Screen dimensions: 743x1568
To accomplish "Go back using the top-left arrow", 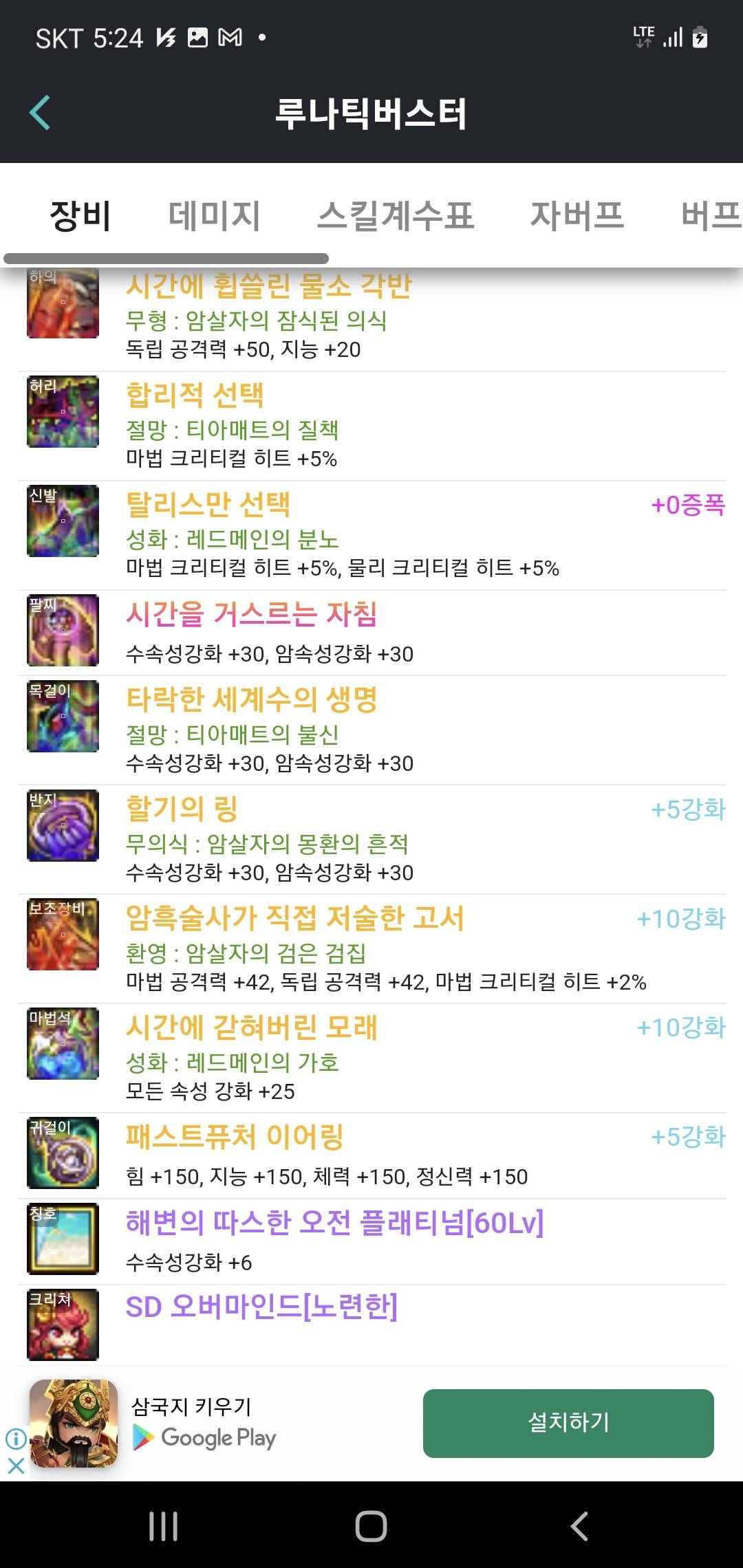I will (x=41, y=113).
